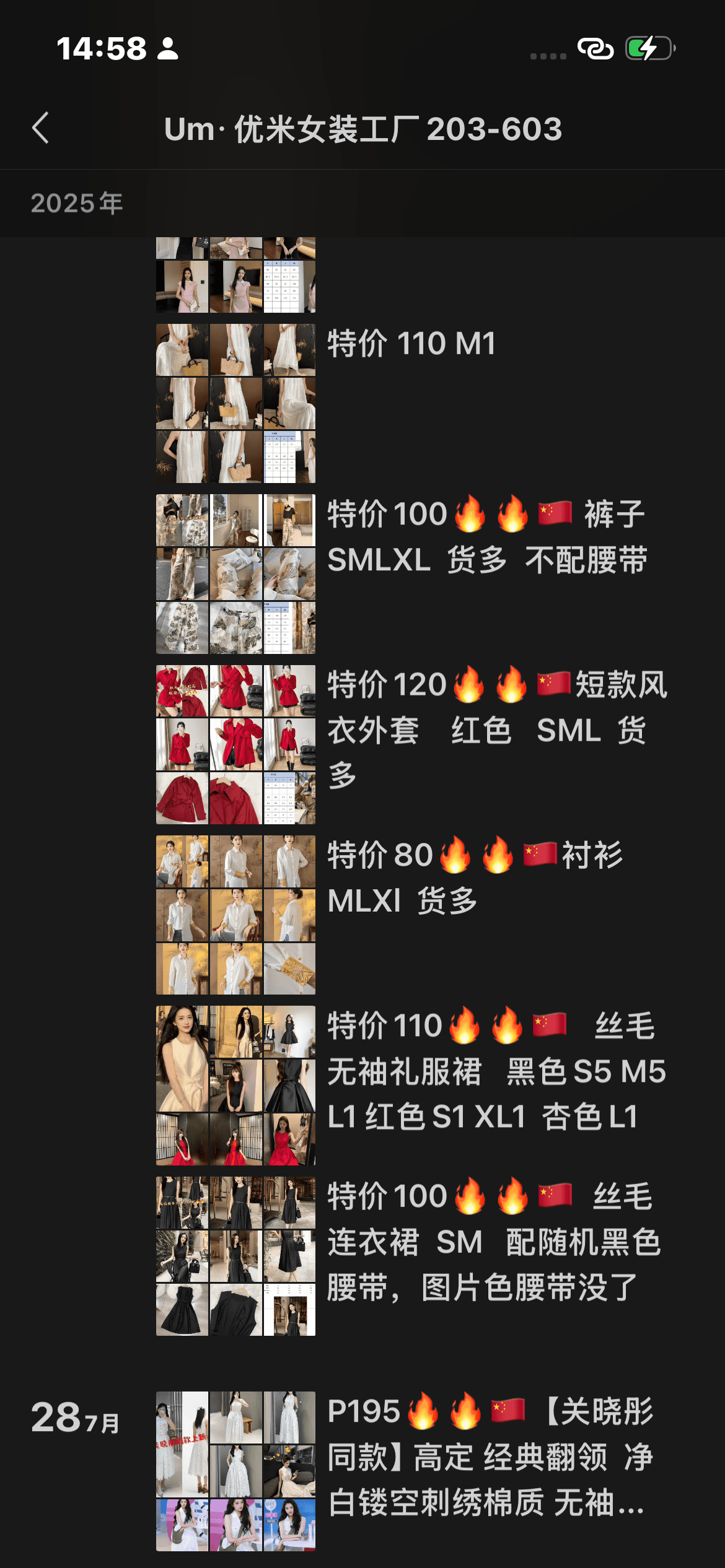725x1568 pixels.
Task: Go back from the 优米女装工厂 album
Action: point(41,128)
